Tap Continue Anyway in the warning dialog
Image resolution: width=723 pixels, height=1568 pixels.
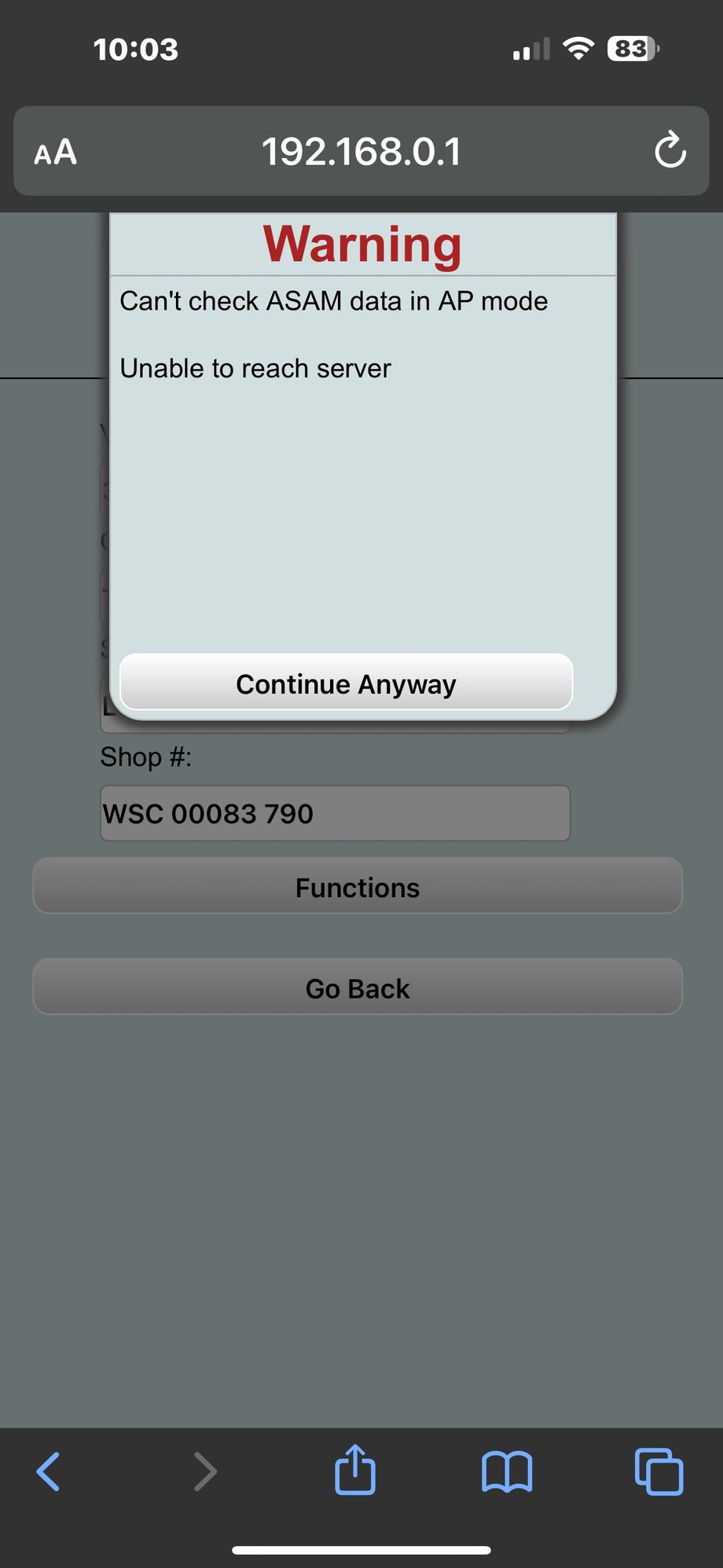346,683
